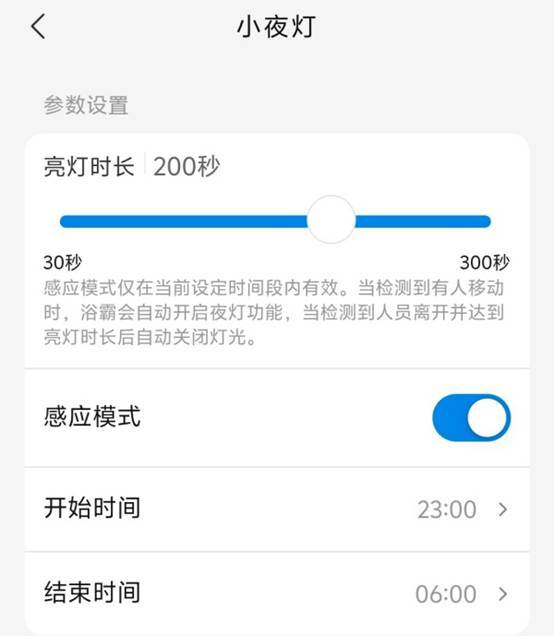This screenshot has width=554, height=636.
Task: Open the 结束时间 setting
Action: click(x=277, y=594)
